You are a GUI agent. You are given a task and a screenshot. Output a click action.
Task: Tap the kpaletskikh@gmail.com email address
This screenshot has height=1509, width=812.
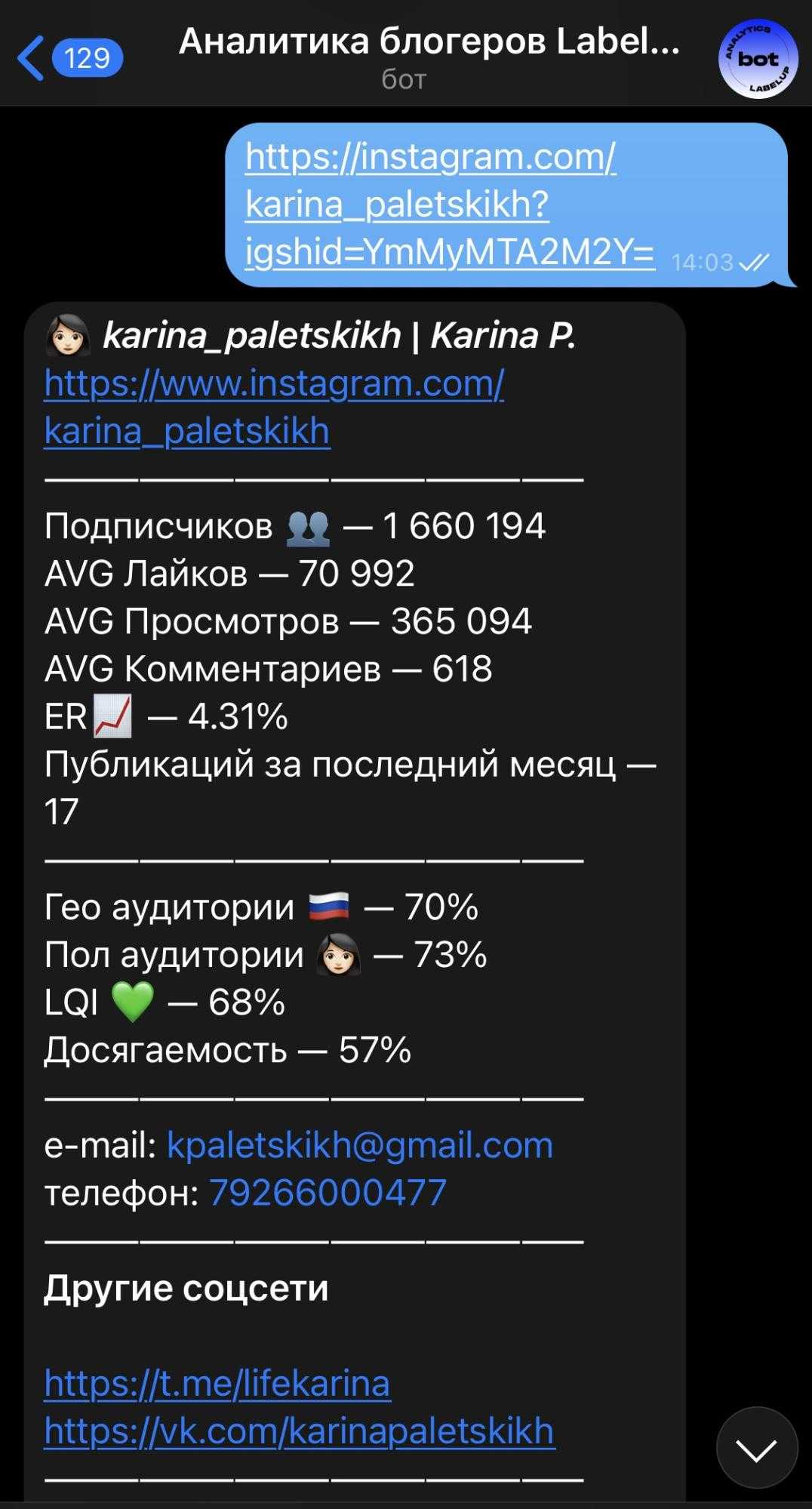360,1145
